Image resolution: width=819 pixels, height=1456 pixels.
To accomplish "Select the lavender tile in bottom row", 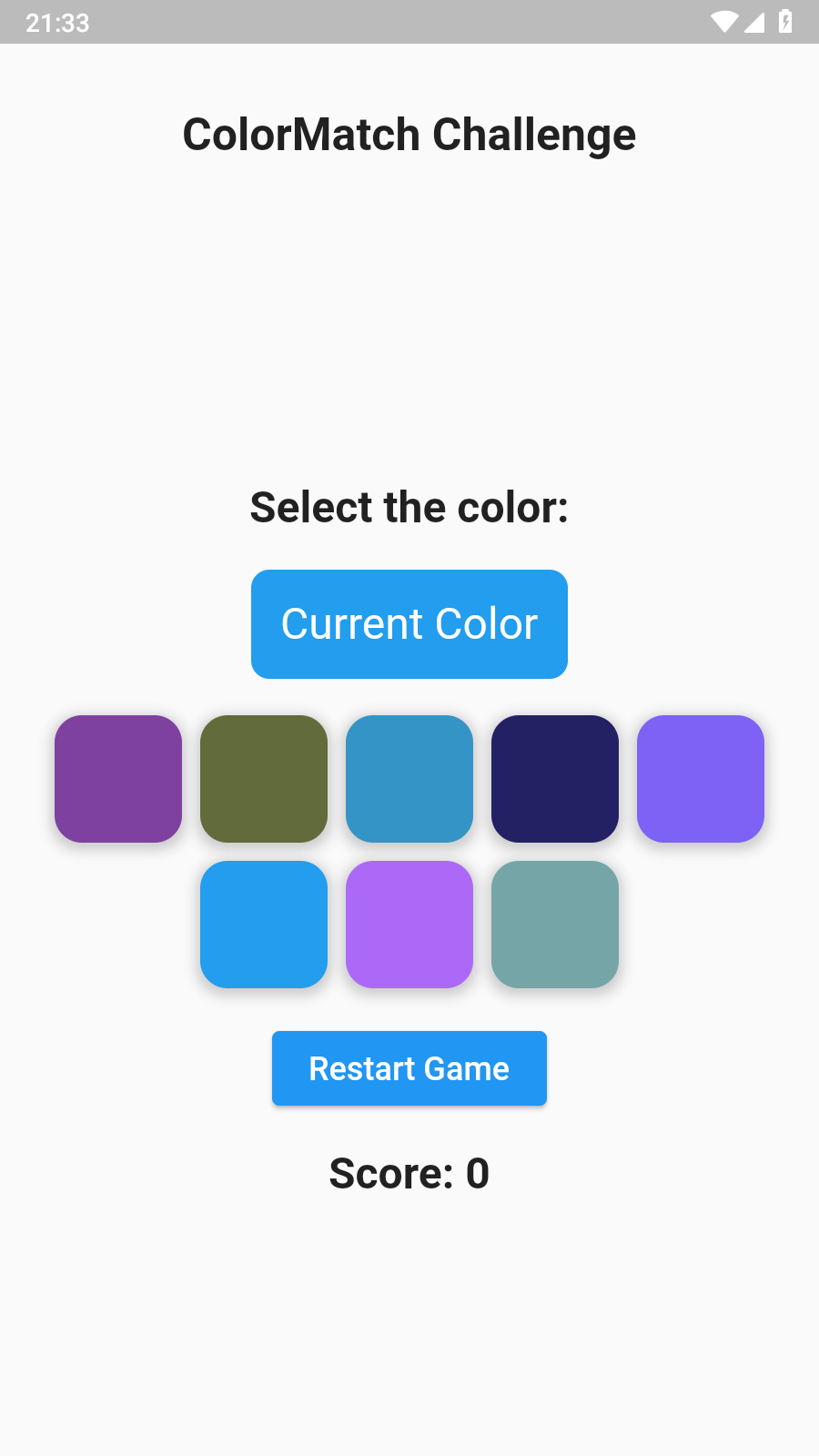I will click(x=409, y=924).
